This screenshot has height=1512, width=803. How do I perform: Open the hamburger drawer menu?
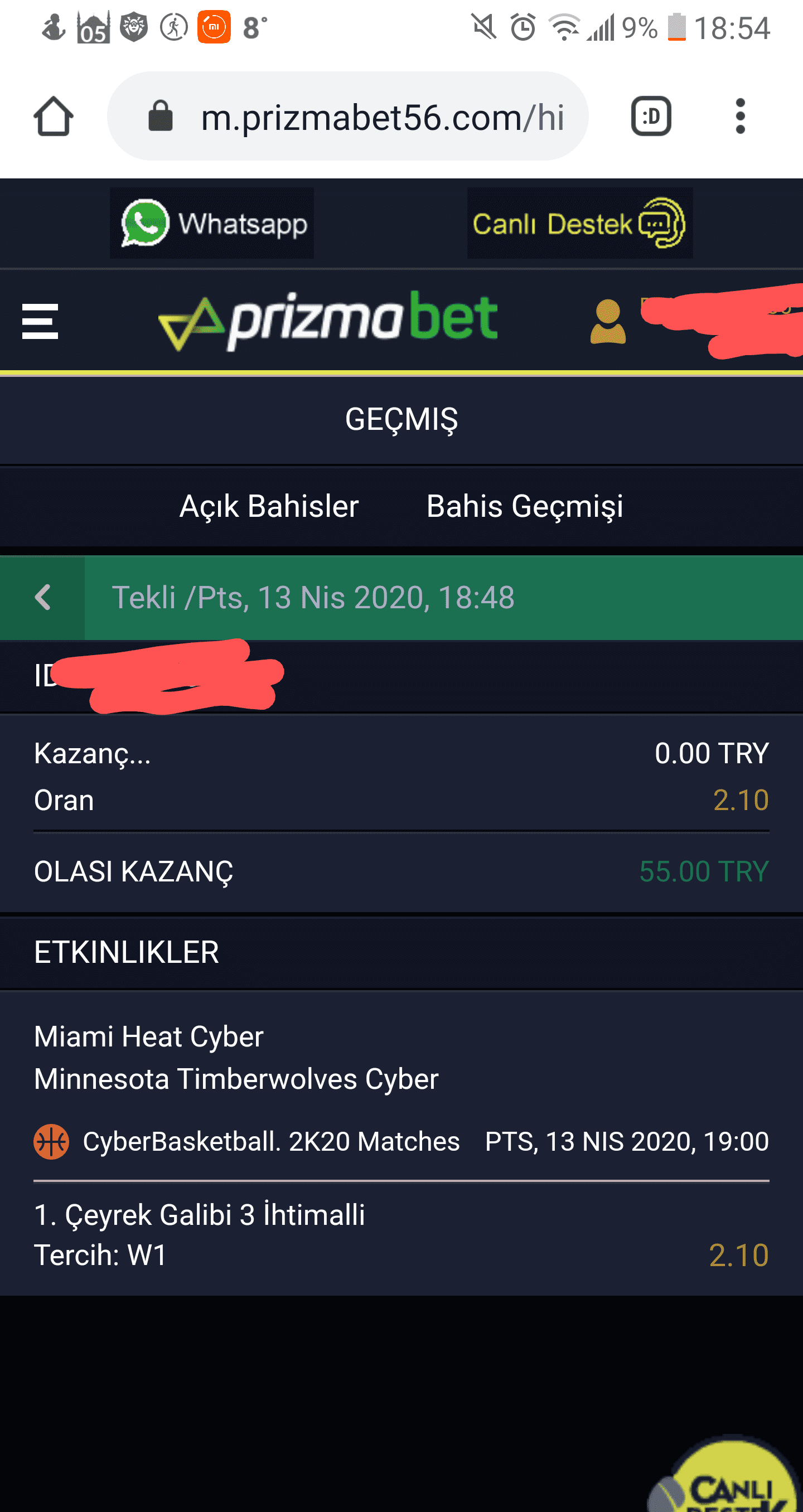tap(40, 321)
